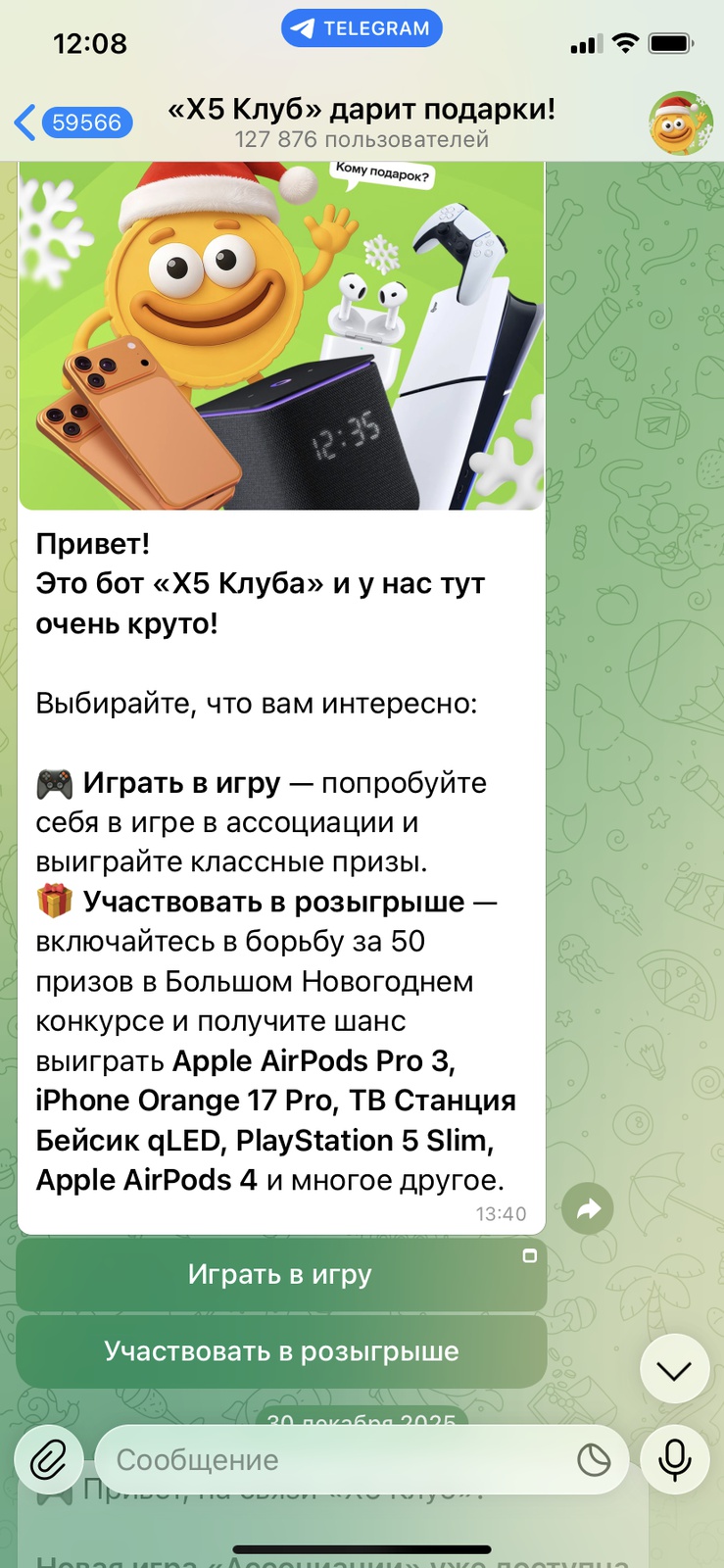Open the sticker panel icon

tap(594, 1460)
